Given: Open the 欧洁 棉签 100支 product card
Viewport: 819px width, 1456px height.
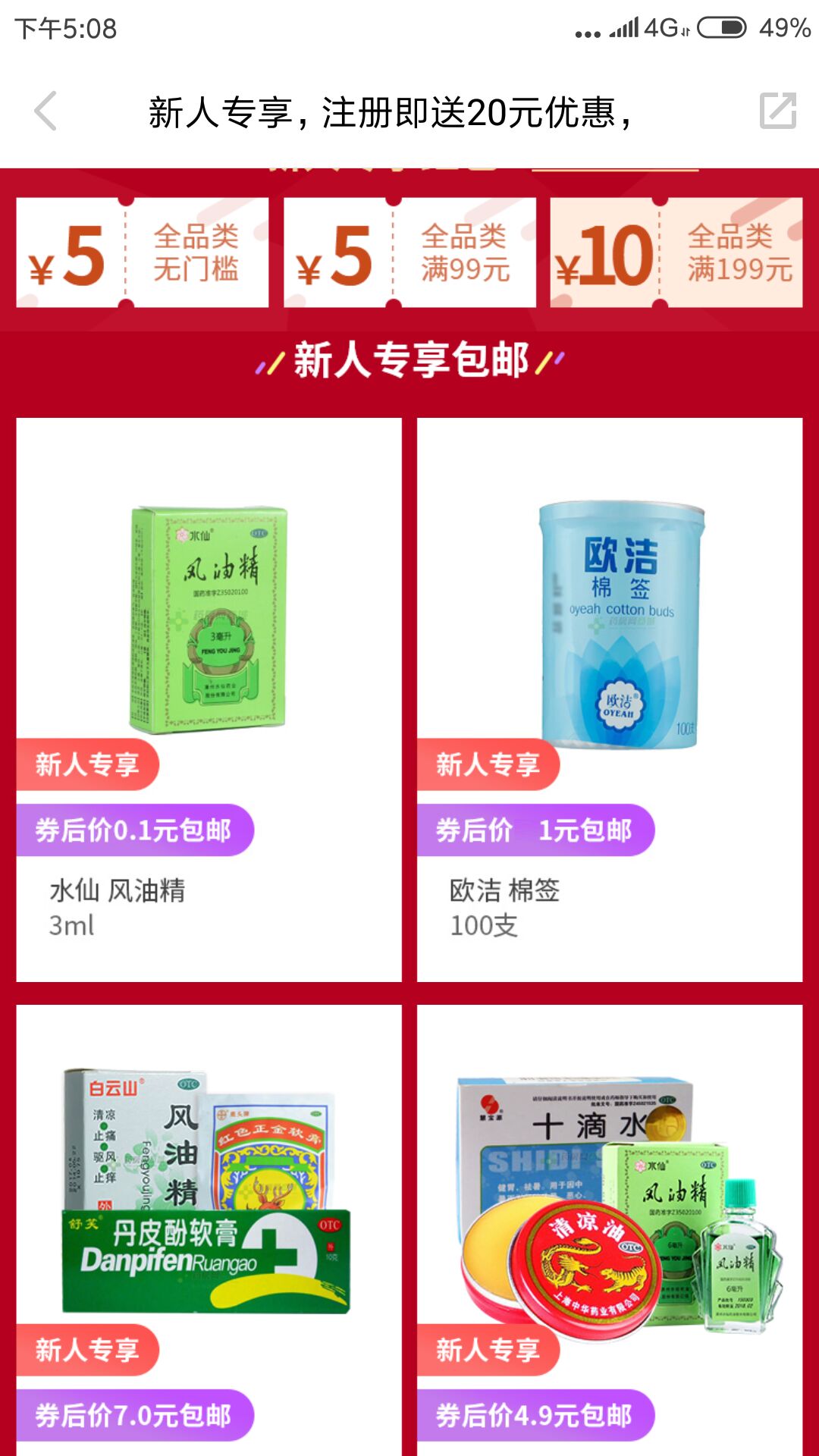Looking at the screenshot, I should click(610, 699).
